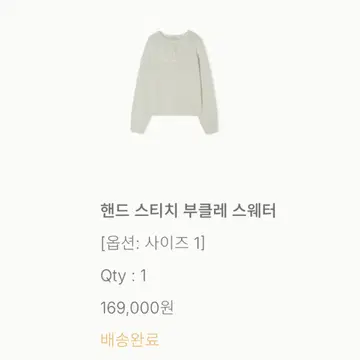Open the sweater product image

tap(174, 82)
